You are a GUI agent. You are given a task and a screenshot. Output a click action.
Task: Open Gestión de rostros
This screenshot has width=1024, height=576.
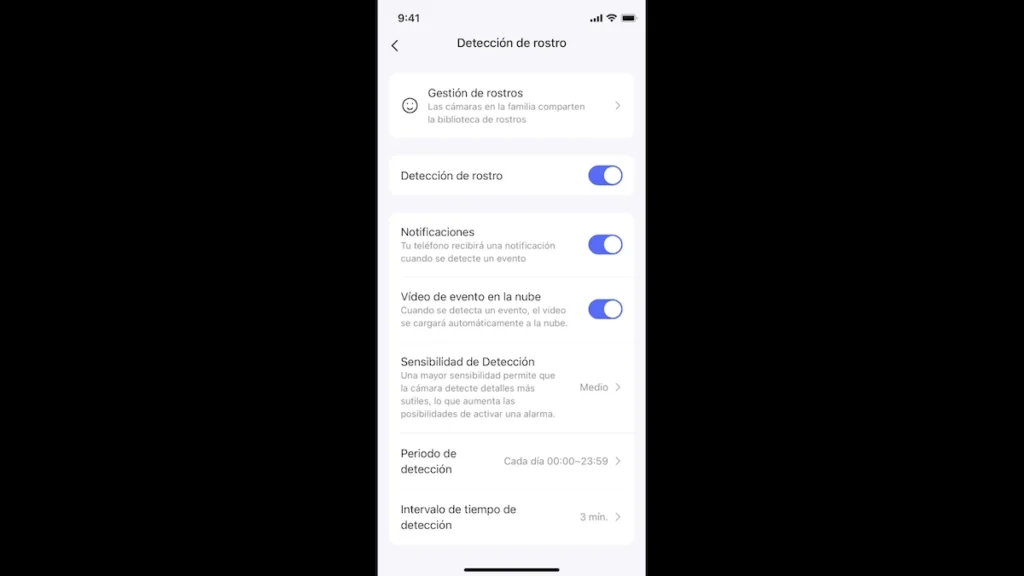pos(510,105)
